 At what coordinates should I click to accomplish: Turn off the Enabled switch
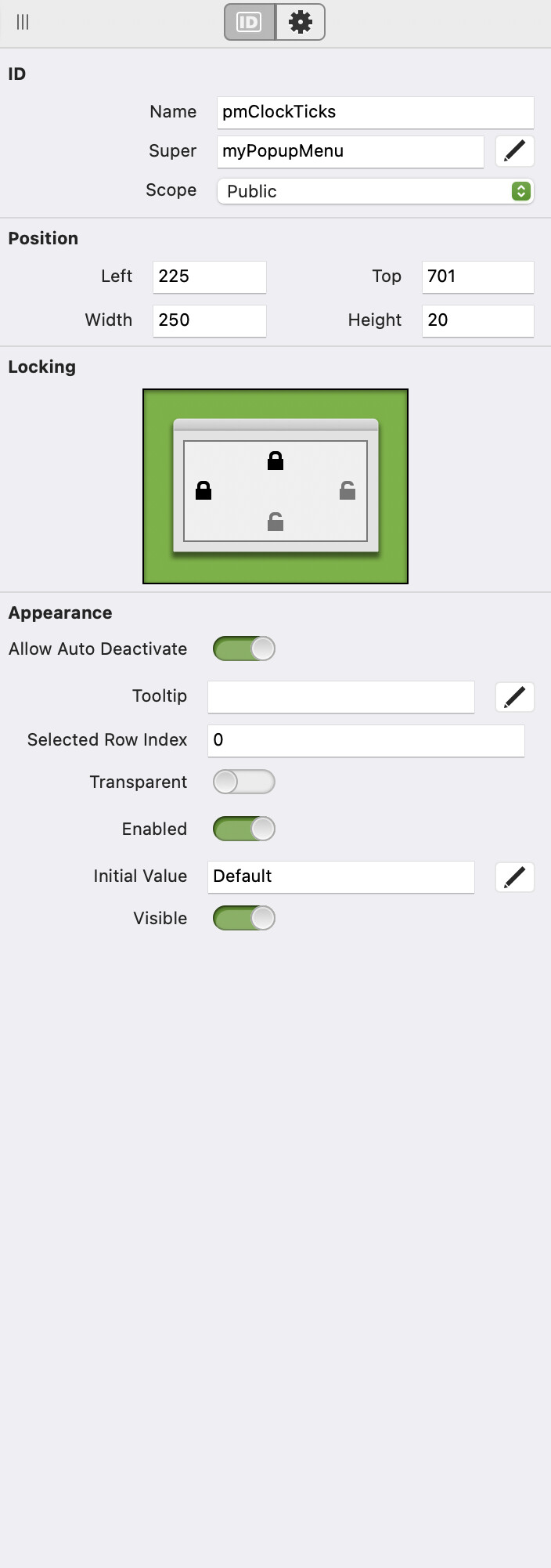244,829
